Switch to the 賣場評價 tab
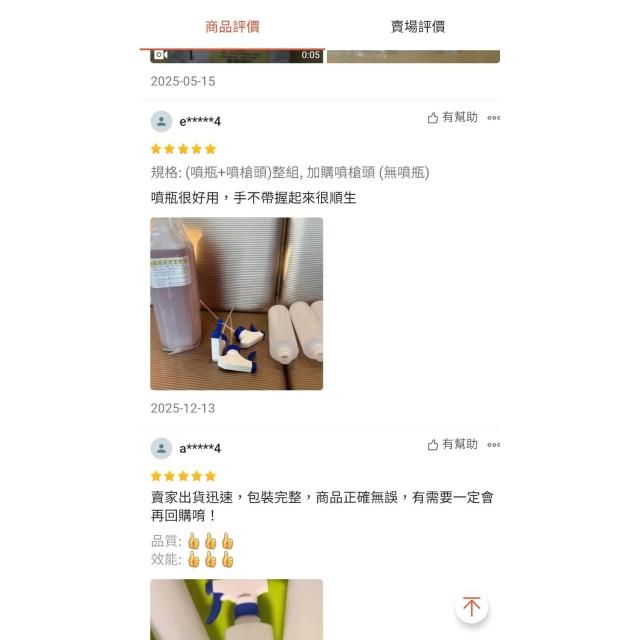This screenshot has width=640, height=640. click(418, 27)
